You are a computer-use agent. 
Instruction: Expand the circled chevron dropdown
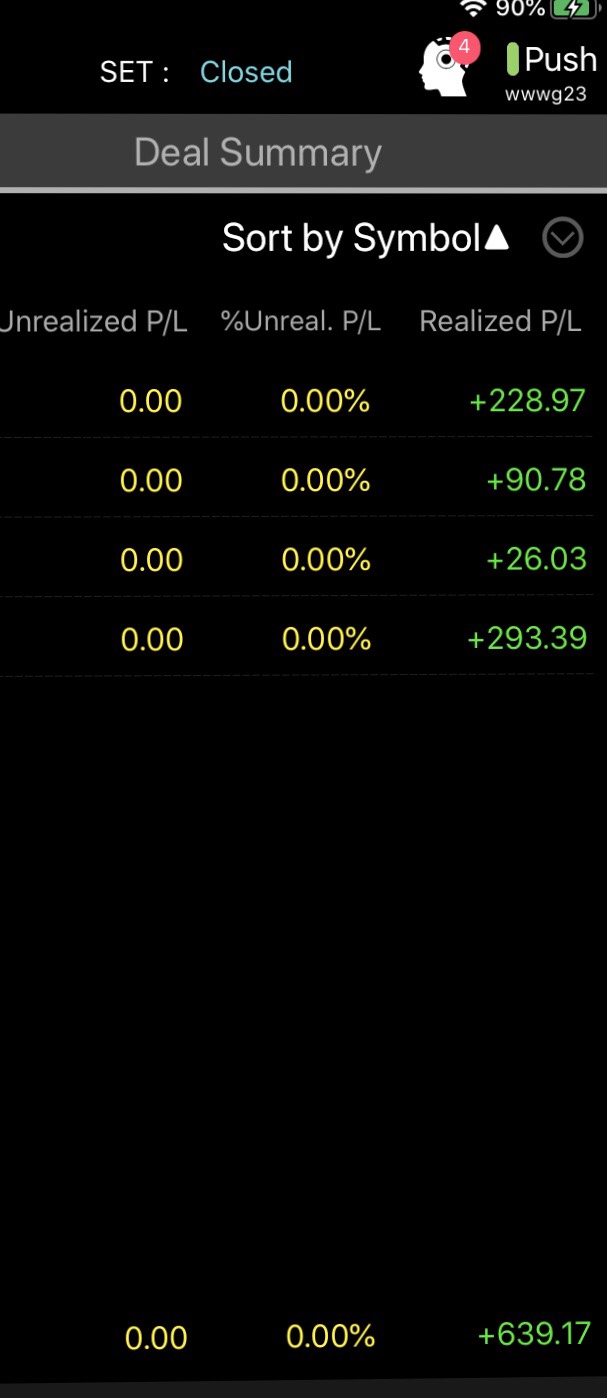(562, 239)
